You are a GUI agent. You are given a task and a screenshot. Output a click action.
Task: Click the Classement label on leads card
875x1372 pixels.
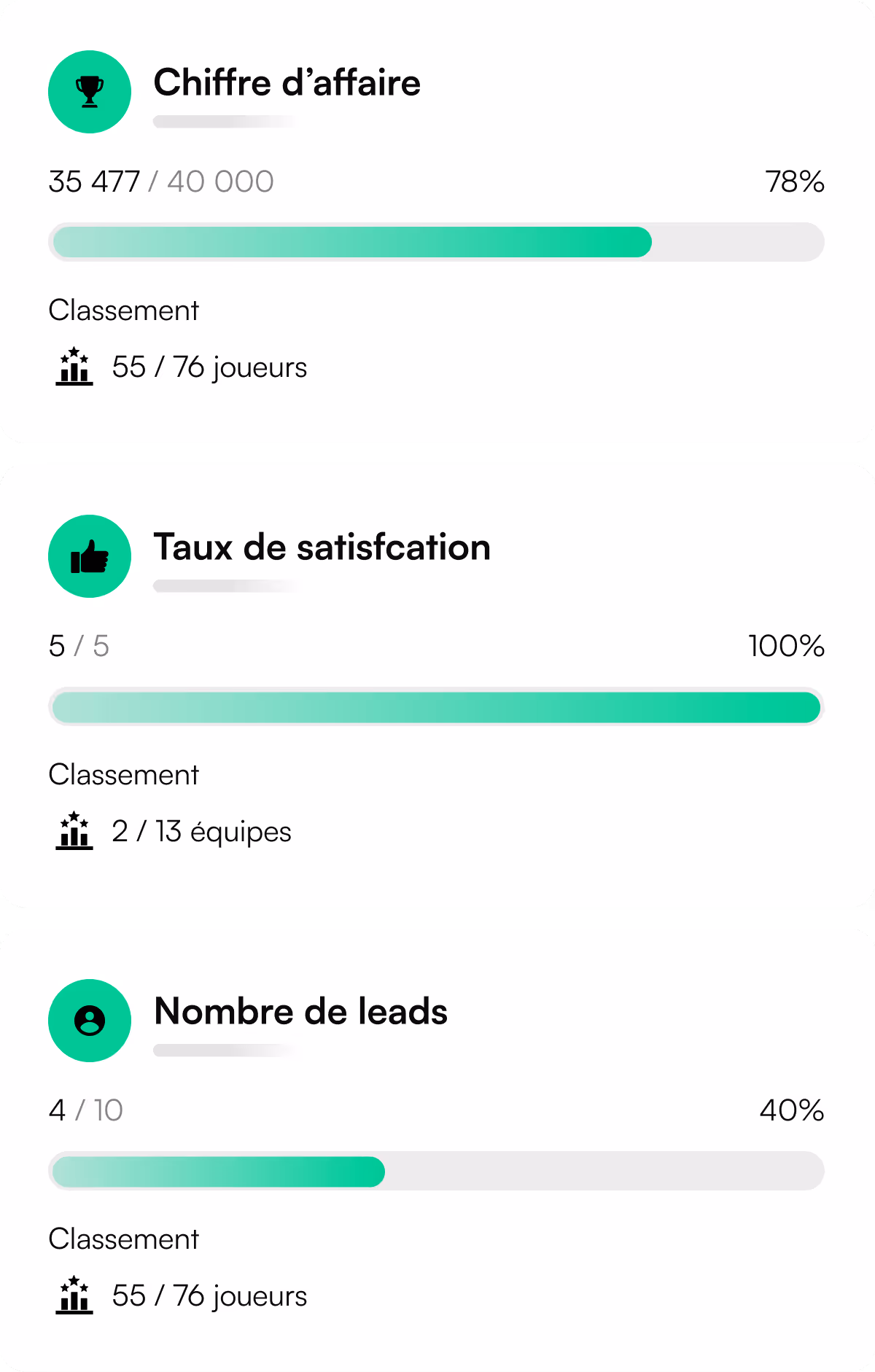[x=123, y=1239]
